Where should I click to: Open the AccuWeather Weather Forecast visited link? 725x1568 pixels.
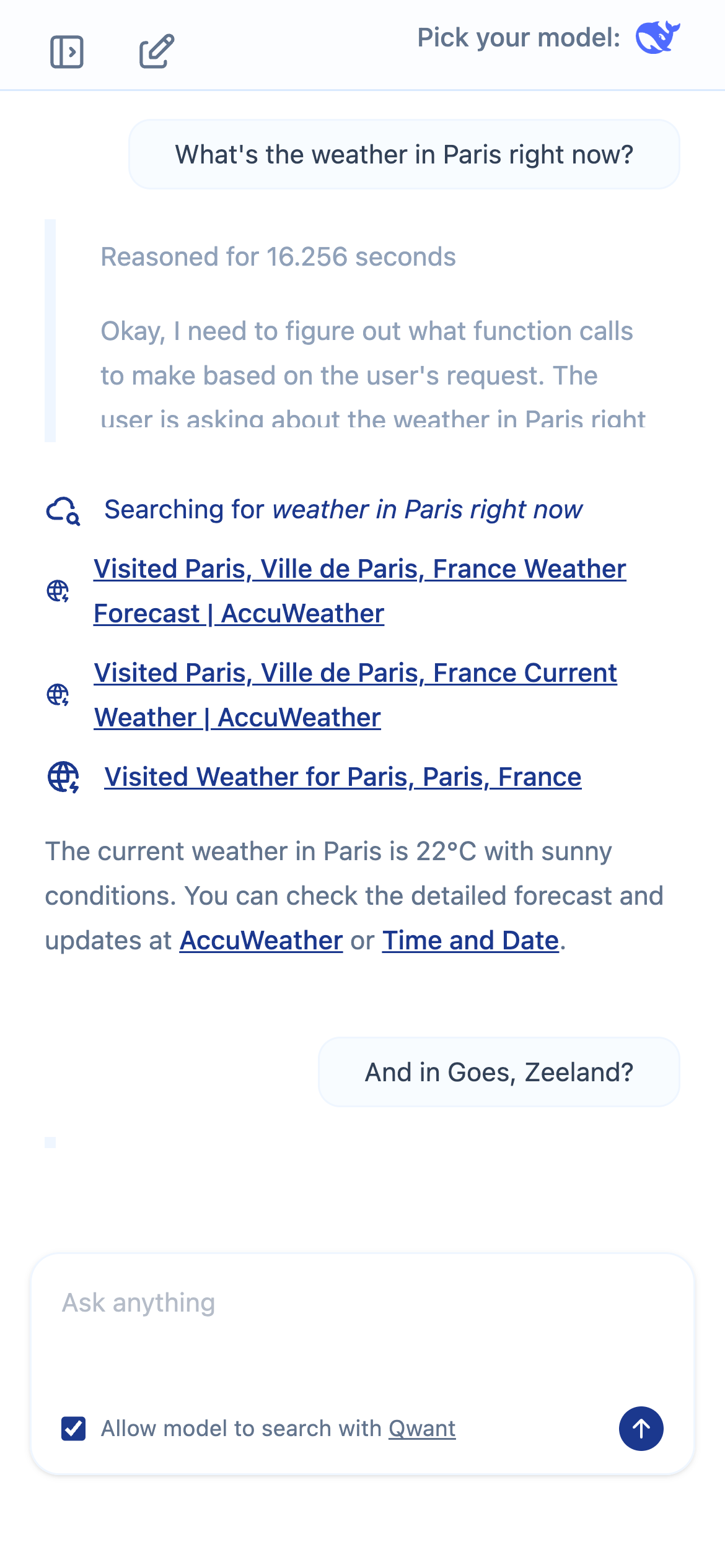(x=359, y=591)
